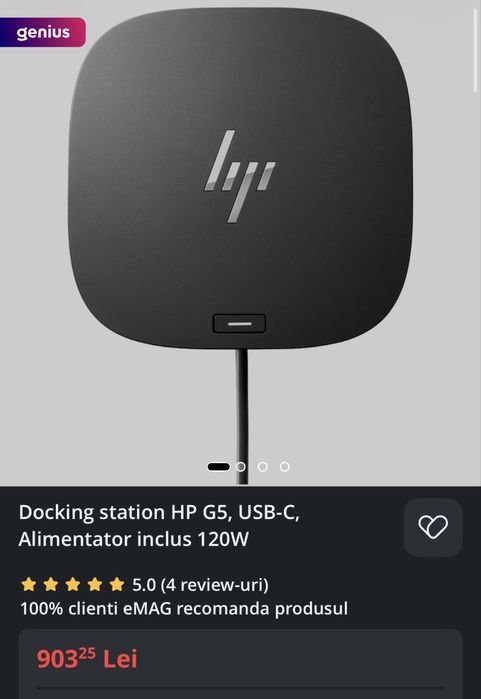Add the docking station to favorites

(x=433, y=527)
